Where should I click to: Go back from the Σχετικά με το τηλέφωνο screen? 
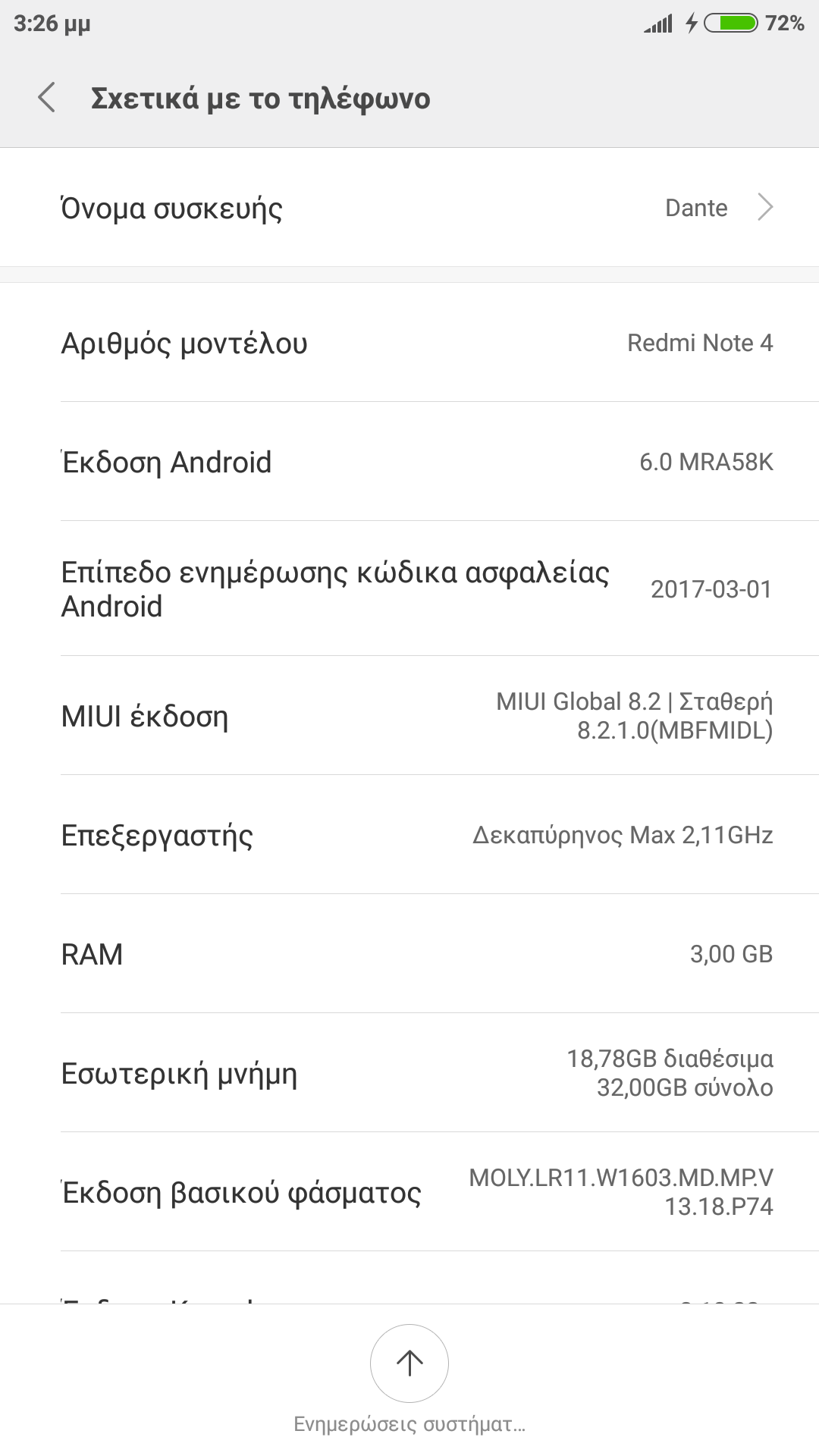pyautogui.click(x=47, y=98)
